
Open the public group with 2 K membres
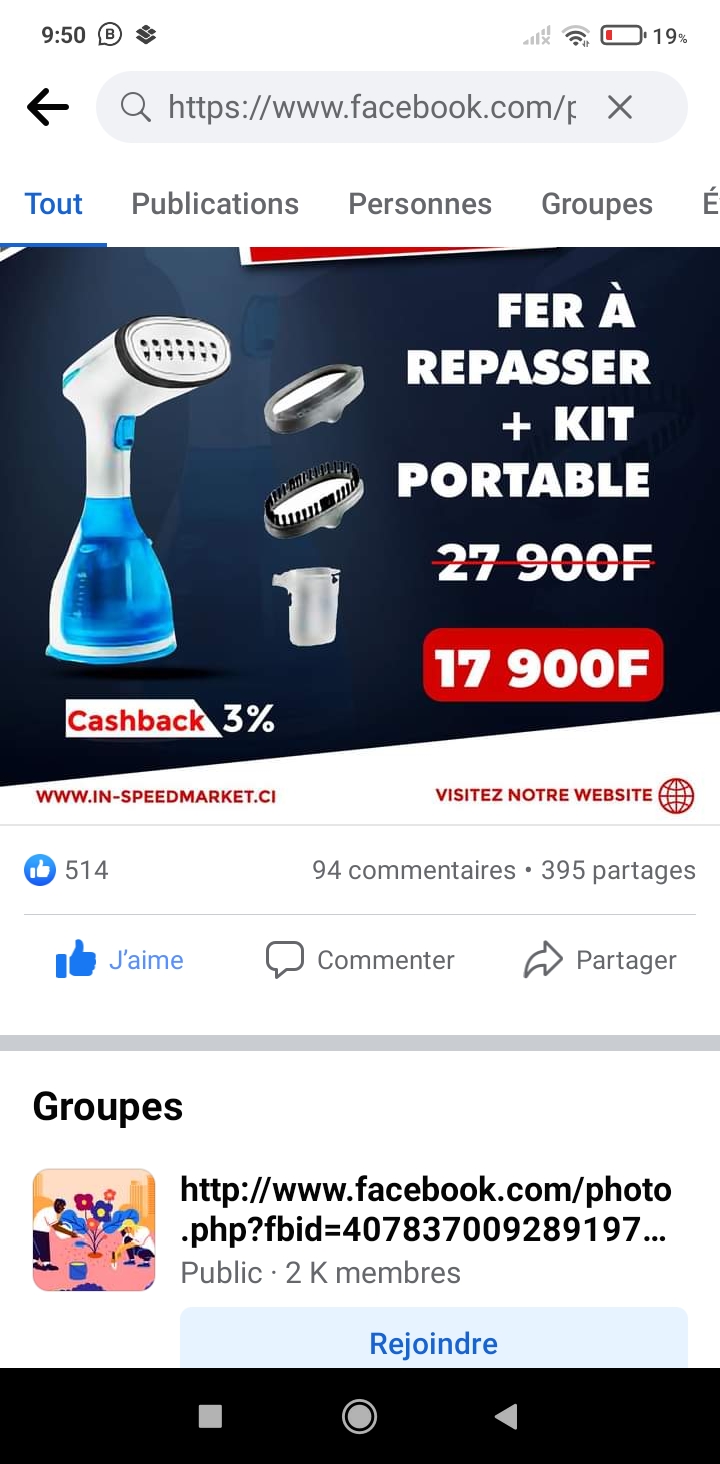pyautogui.click(x=425, y=1210)
